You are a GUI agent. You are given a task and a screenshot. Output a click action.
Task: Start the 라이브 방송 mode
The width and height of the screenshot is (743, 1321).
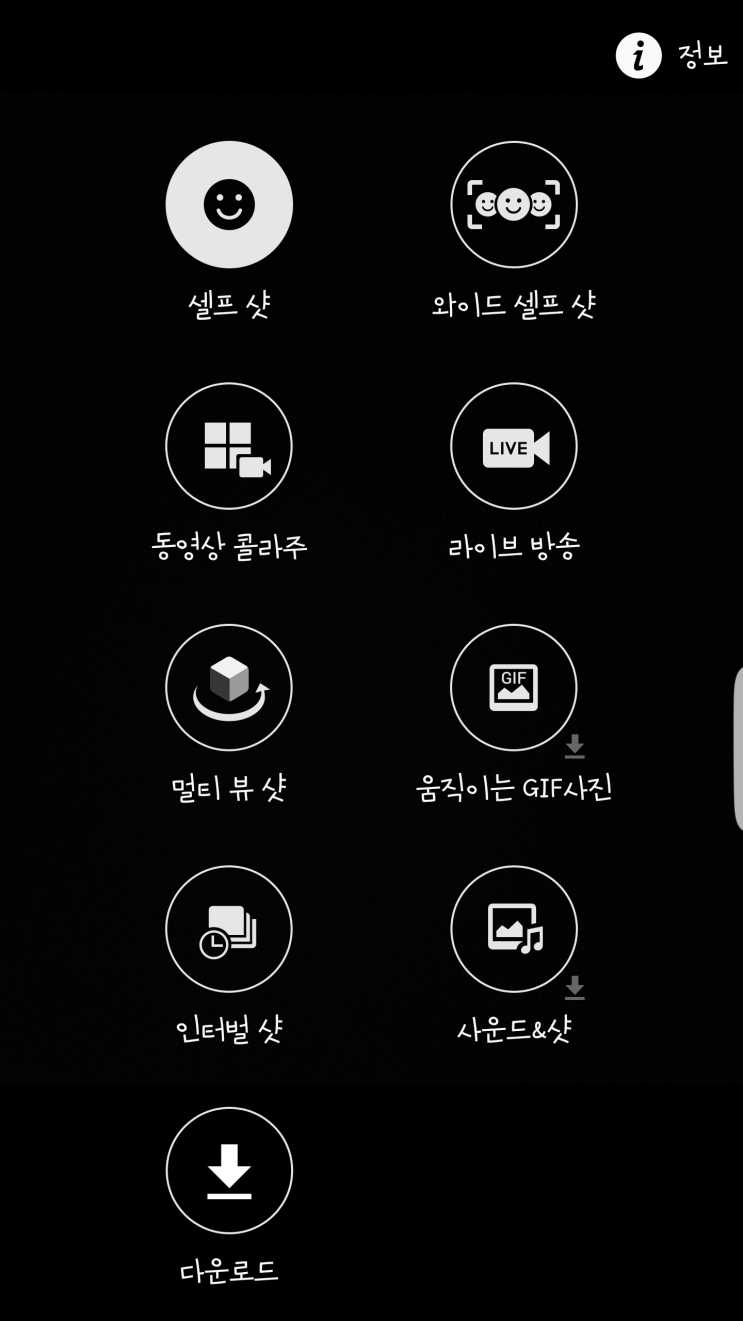point(514,447)
